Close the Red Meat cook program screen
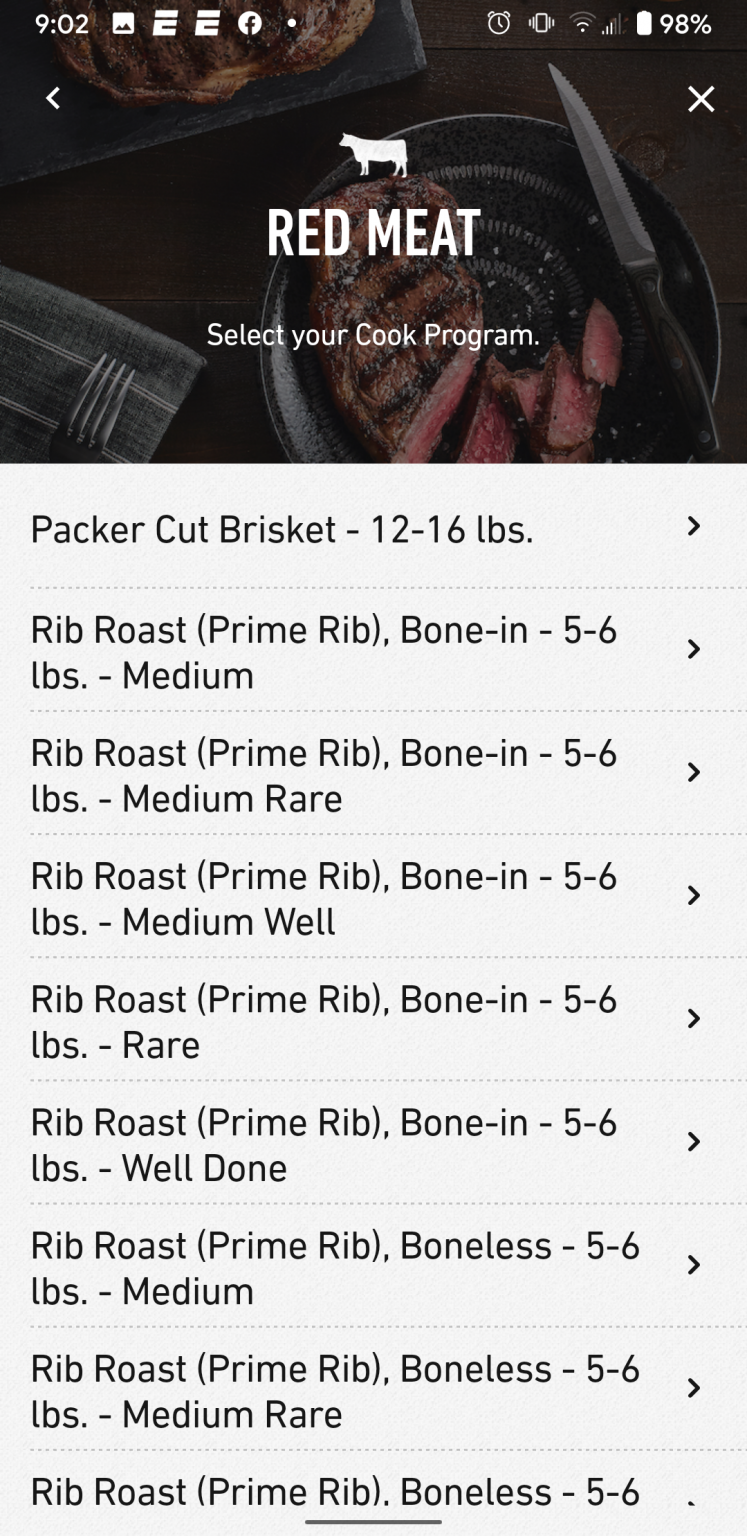This screenshot has width=747, height=1536. click(x=700, y=98)
